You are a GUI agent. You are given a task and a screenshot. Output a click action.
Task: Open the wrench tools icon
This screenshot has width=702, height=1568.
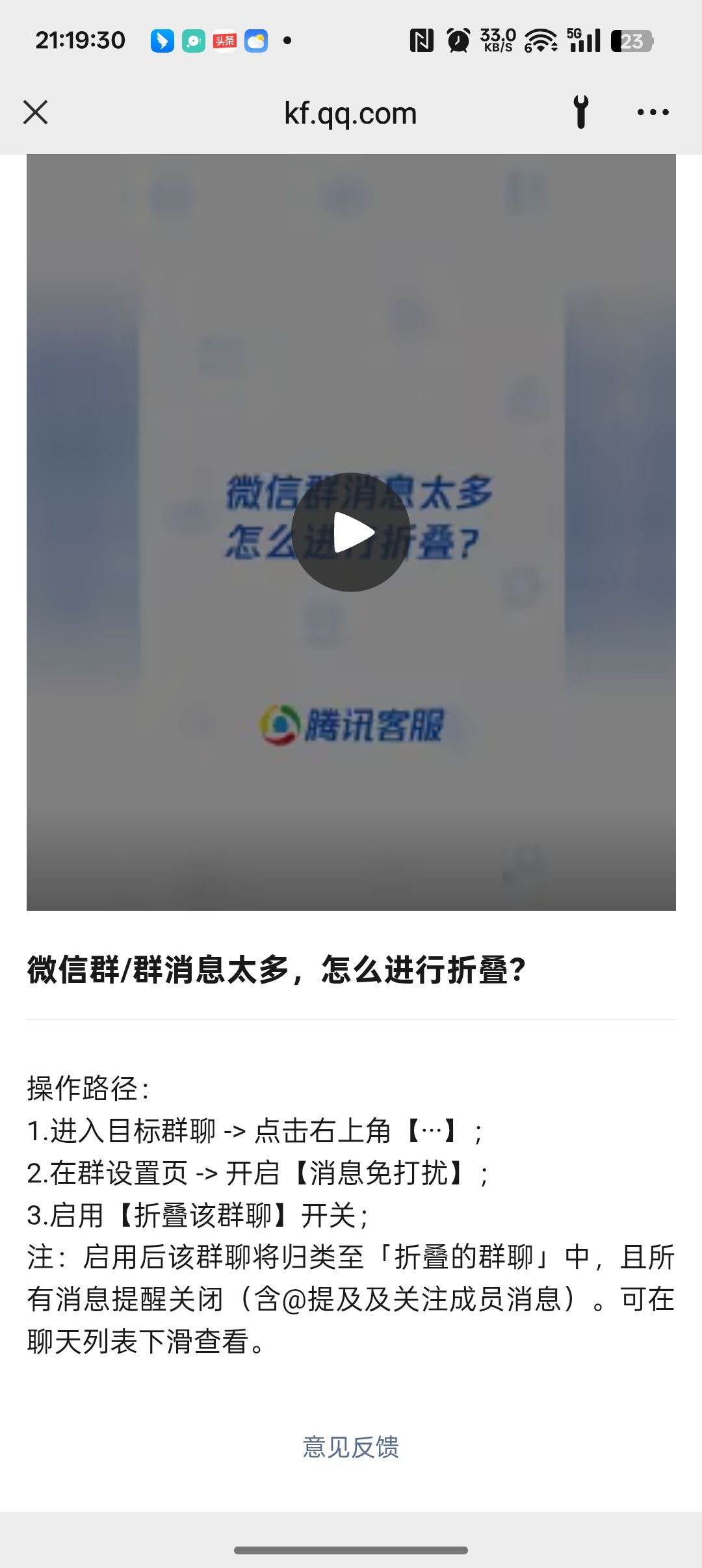(x=580, y=112)
